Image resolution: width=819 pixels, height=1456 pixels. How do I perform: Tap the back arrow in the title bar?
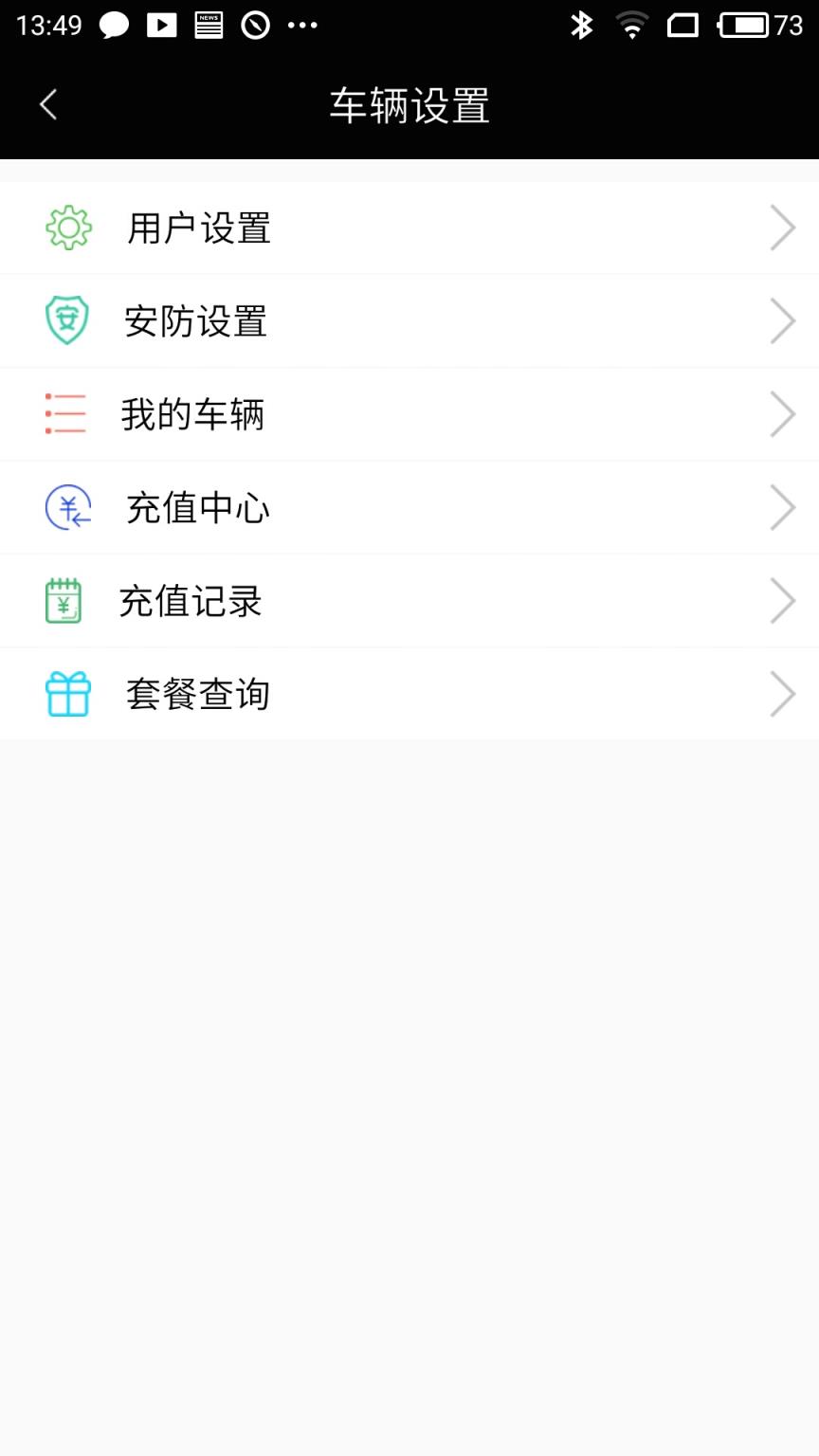(47, 104)
